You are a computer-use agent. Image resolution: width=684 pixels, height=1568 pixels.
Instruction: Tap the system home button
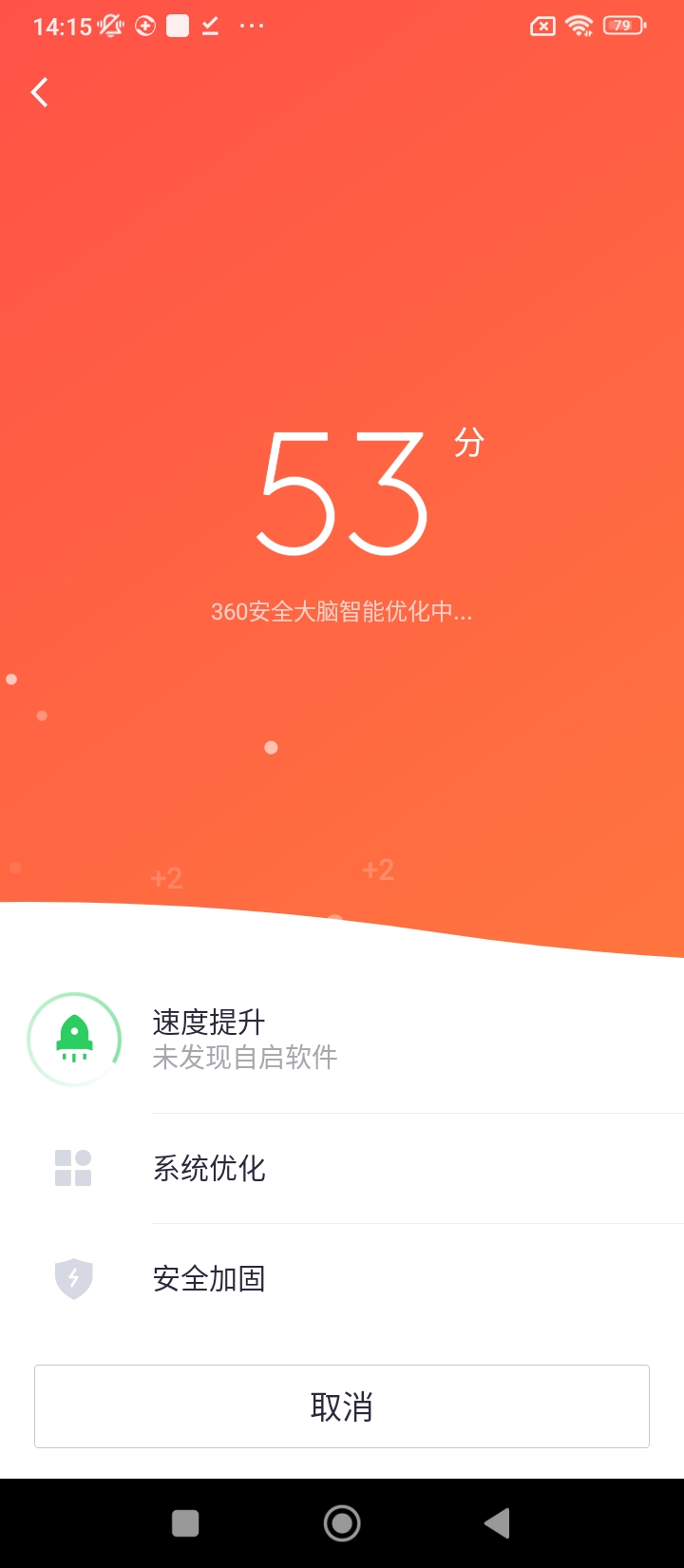pyautogui.click(x=342, y=1523)
